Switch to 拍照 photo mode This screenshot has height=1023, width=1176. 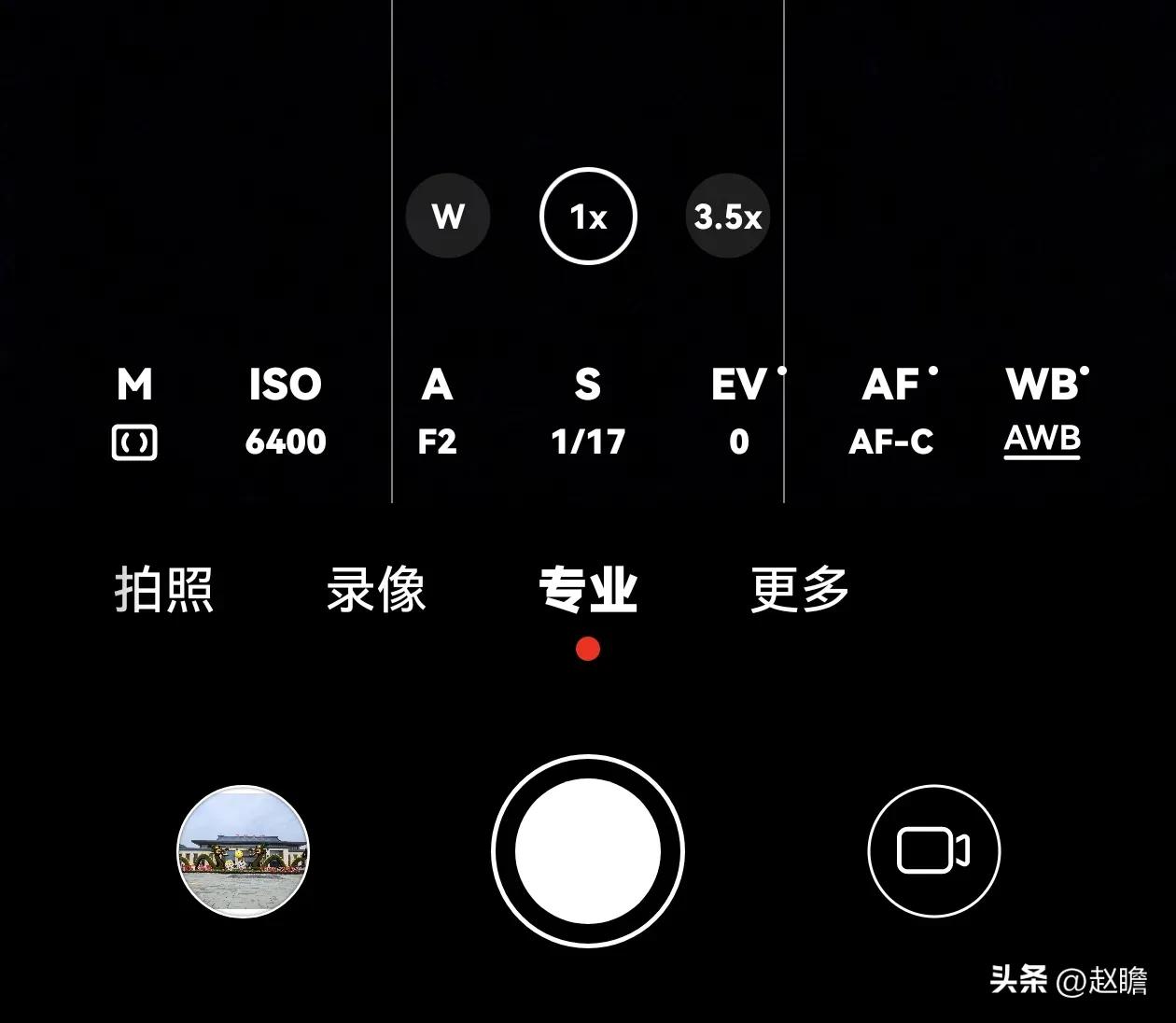pyautogui.click(x=164, y=590)
